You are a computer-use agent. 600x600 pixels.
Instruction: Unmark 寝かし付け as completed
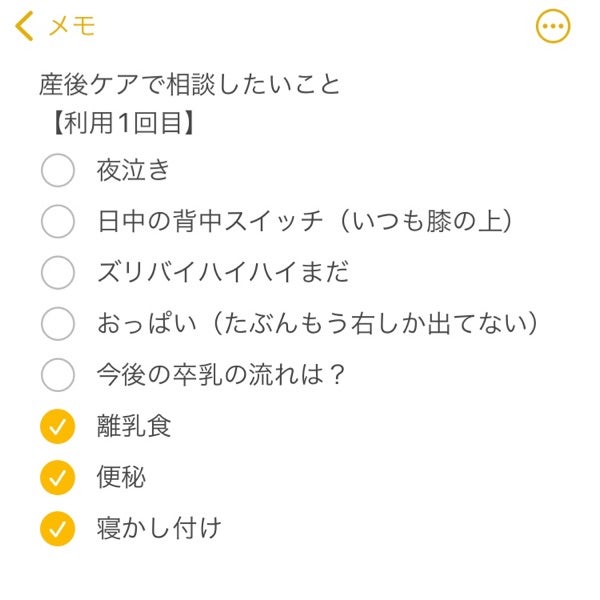(58, 528)
